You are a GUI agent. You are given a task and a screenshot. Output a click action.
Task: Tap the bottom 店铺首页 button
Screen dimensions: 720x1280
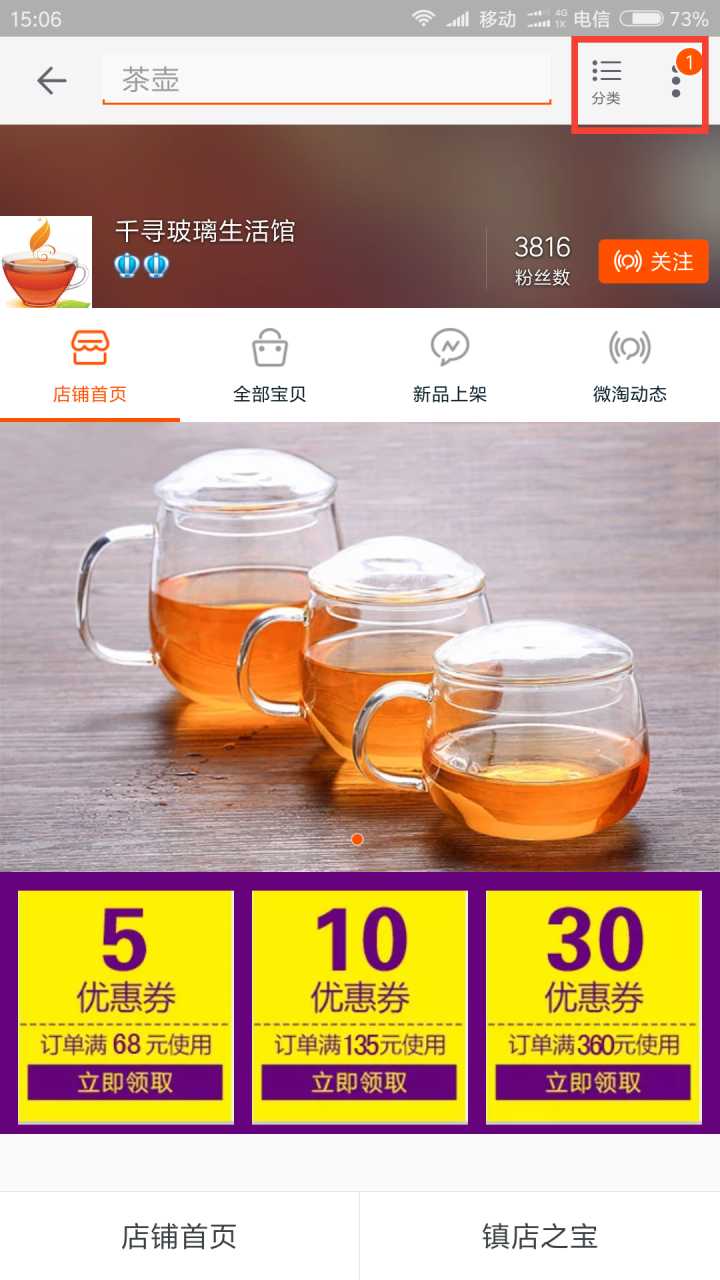tap(179, 1236)
